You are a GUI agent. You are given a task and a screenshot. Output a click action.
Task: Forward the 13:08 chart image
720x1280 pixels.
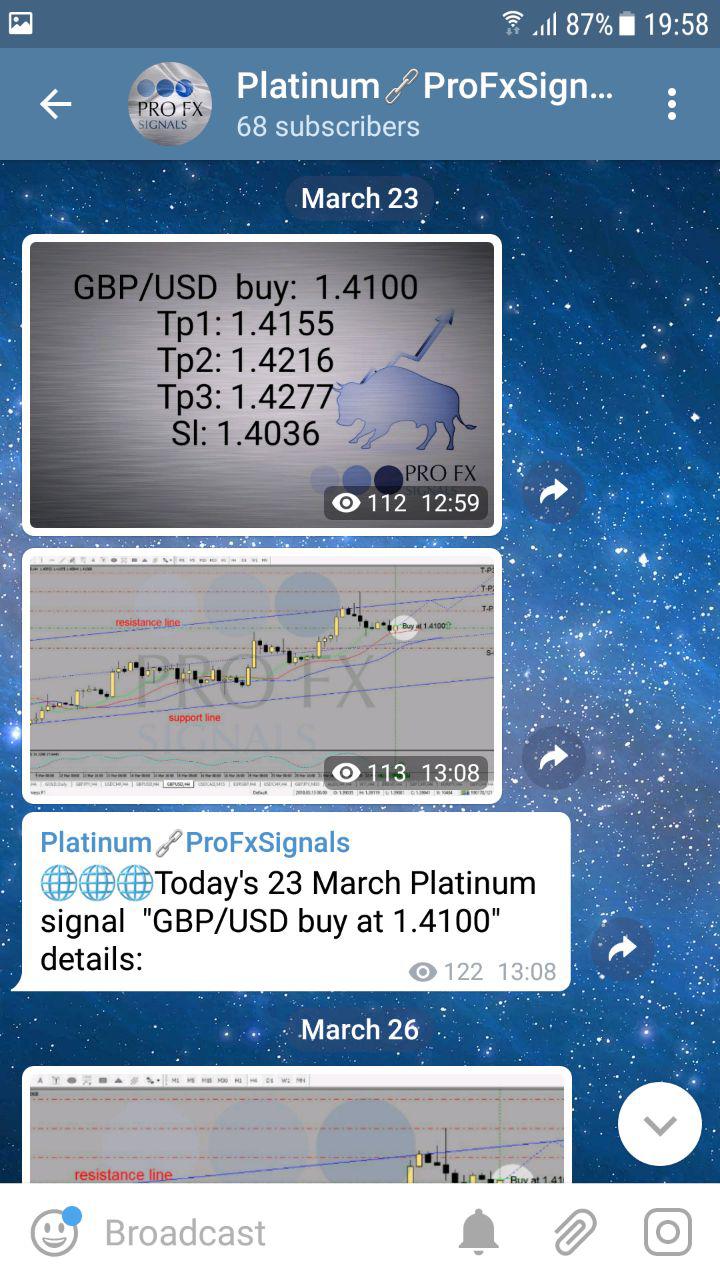click(553, 759)
